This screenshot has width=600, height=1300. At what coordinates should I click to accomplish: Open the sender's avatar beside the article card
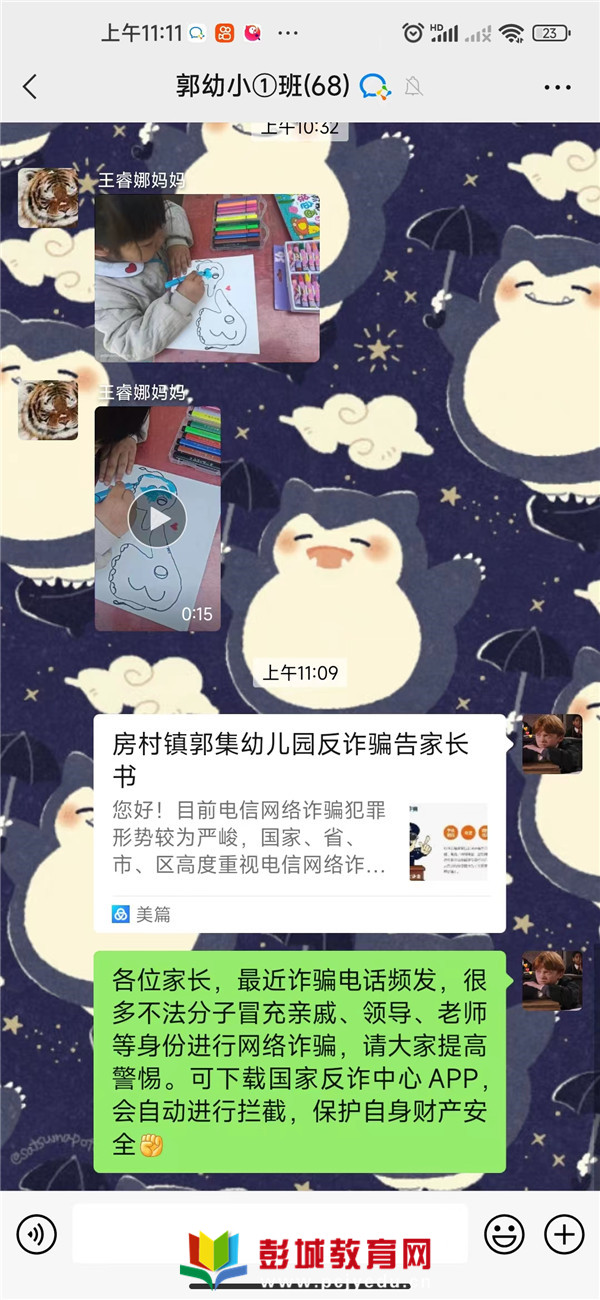pos(552,744)
